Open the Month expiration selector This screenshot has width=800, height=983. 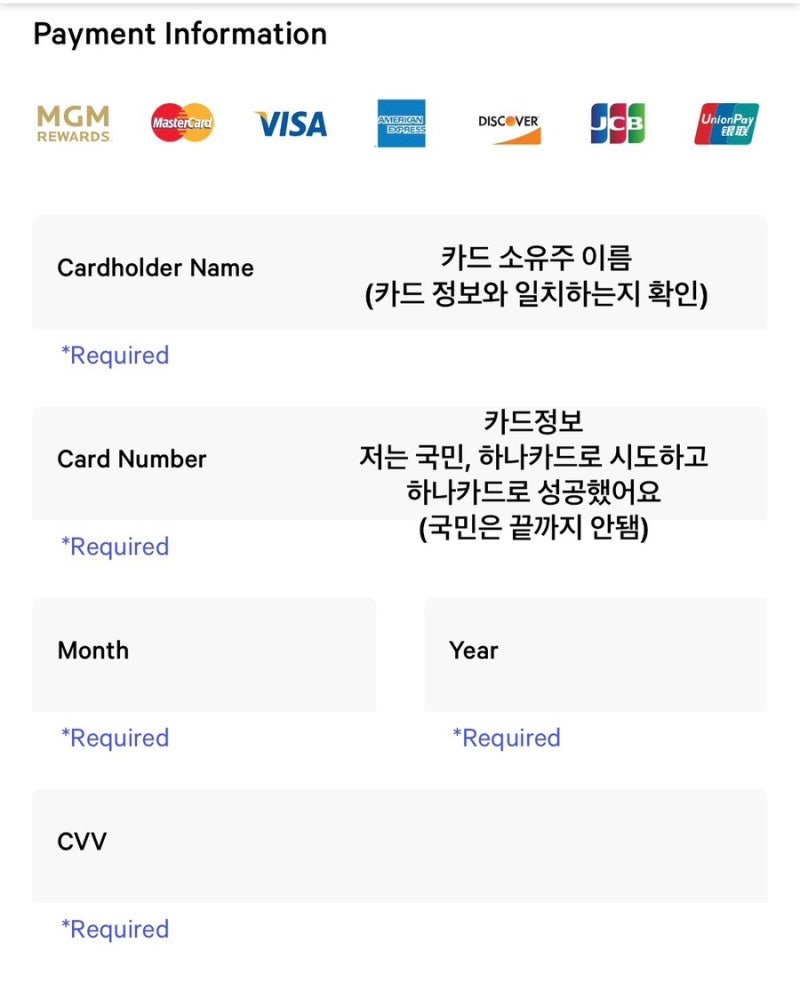[x=205, y=653]
